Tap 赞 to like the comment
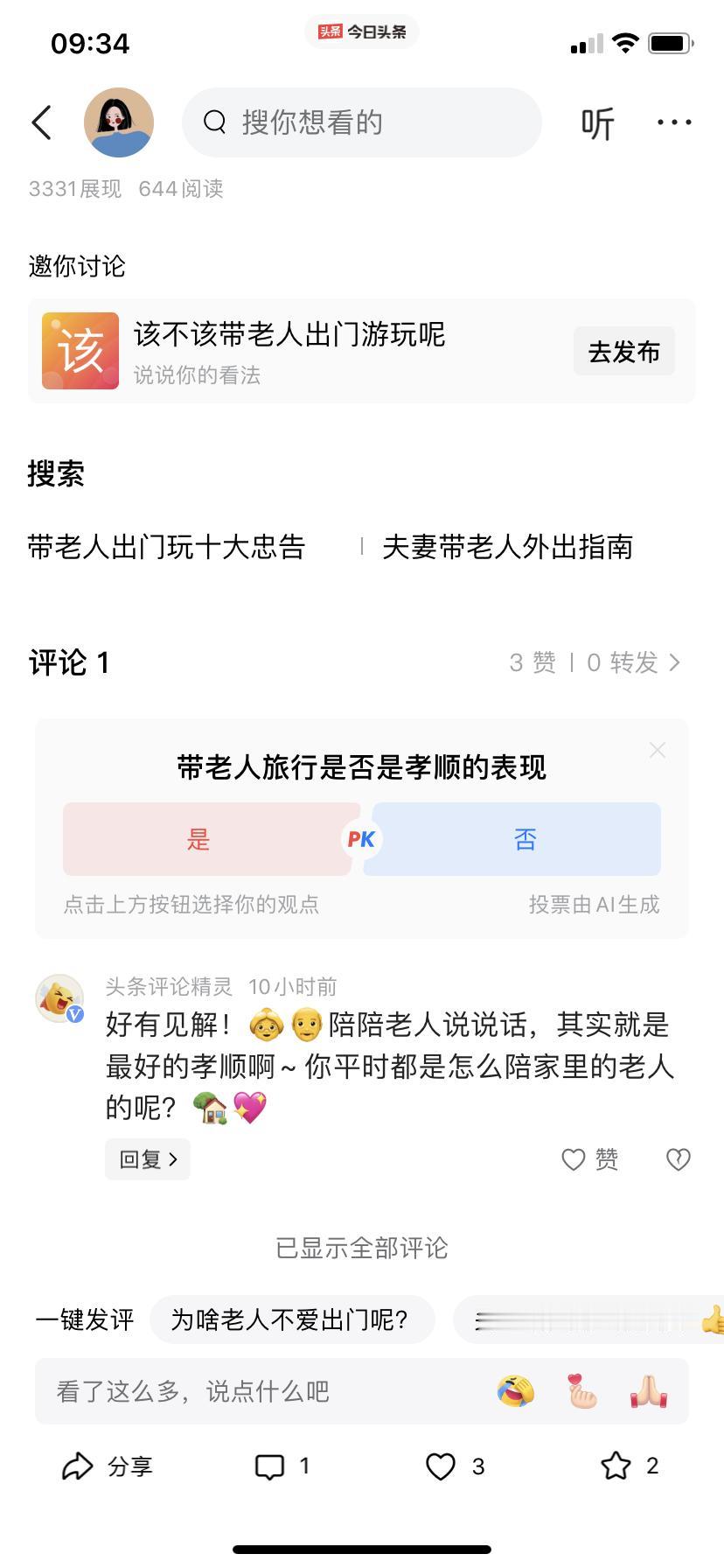Image resolution: width=724 pixels, height=1568 pixels. pos(589,1158)
